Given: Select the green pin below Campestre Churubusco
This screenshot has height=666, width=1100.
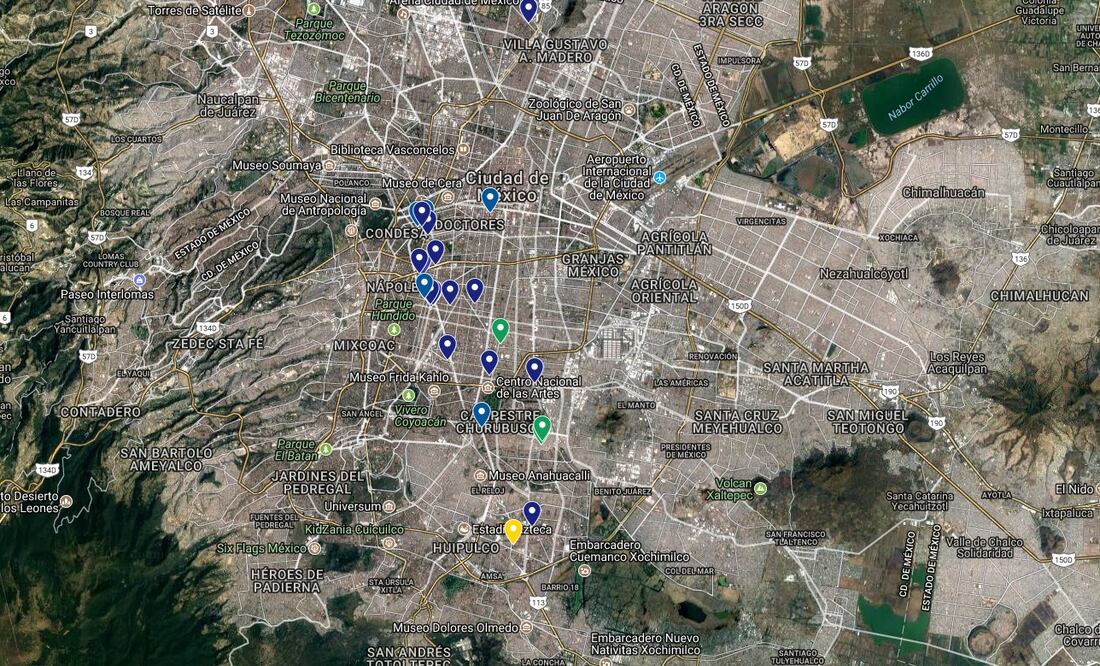Looking at the screenshot, I should pos(542,428).
